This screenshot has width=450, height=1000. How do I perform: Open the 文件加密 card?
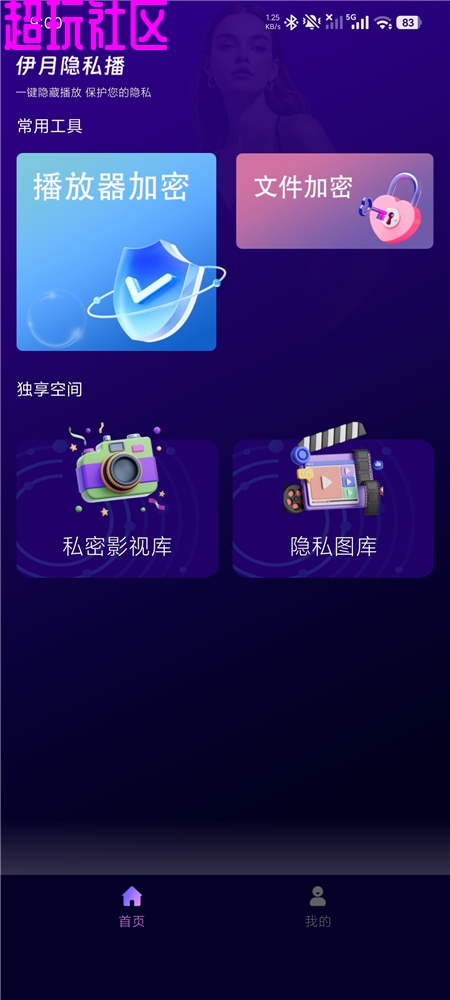[x=335, y=201]
